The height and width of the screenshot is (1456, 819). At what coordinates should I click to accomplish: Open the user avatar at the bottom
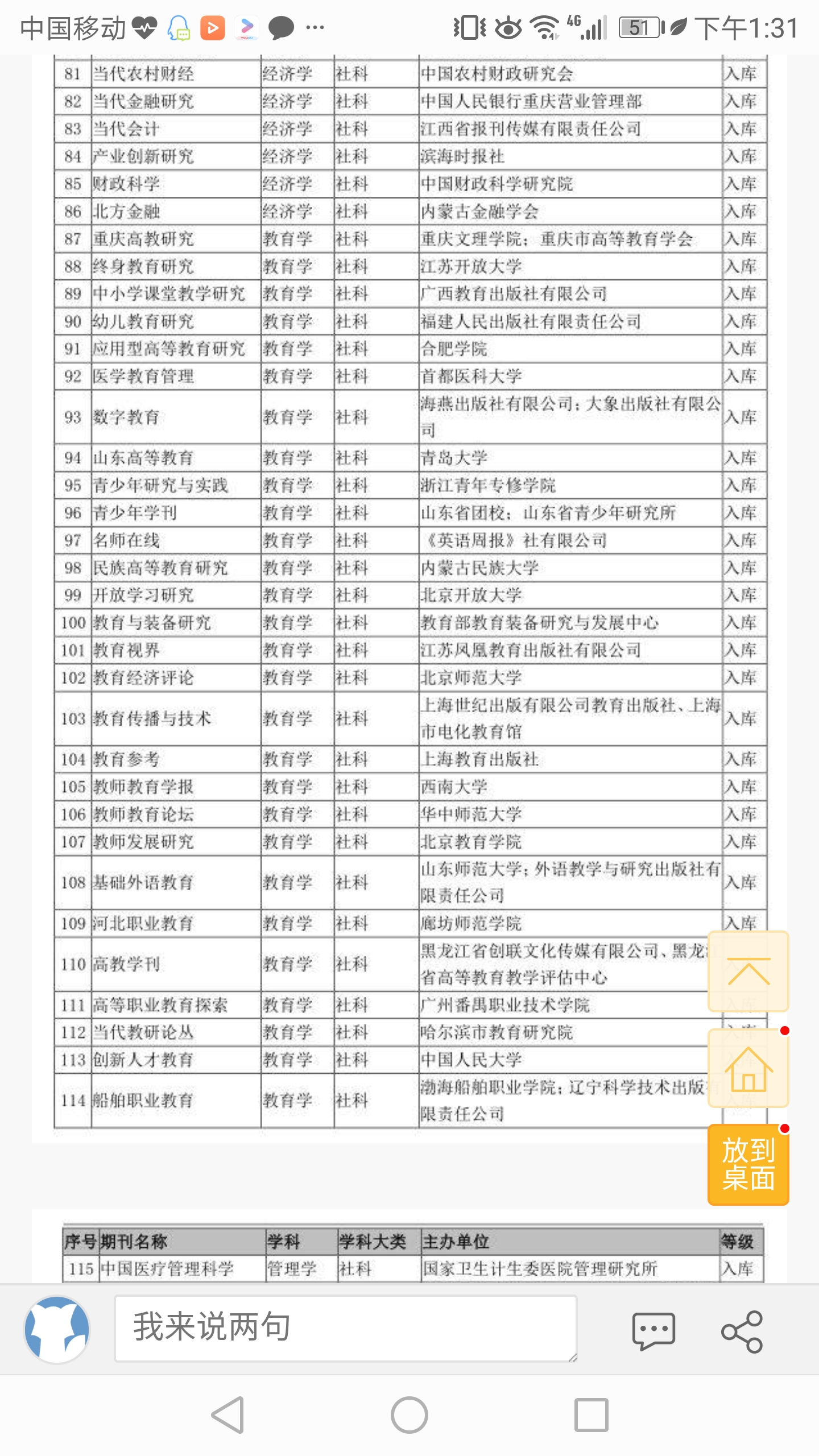57,1330
